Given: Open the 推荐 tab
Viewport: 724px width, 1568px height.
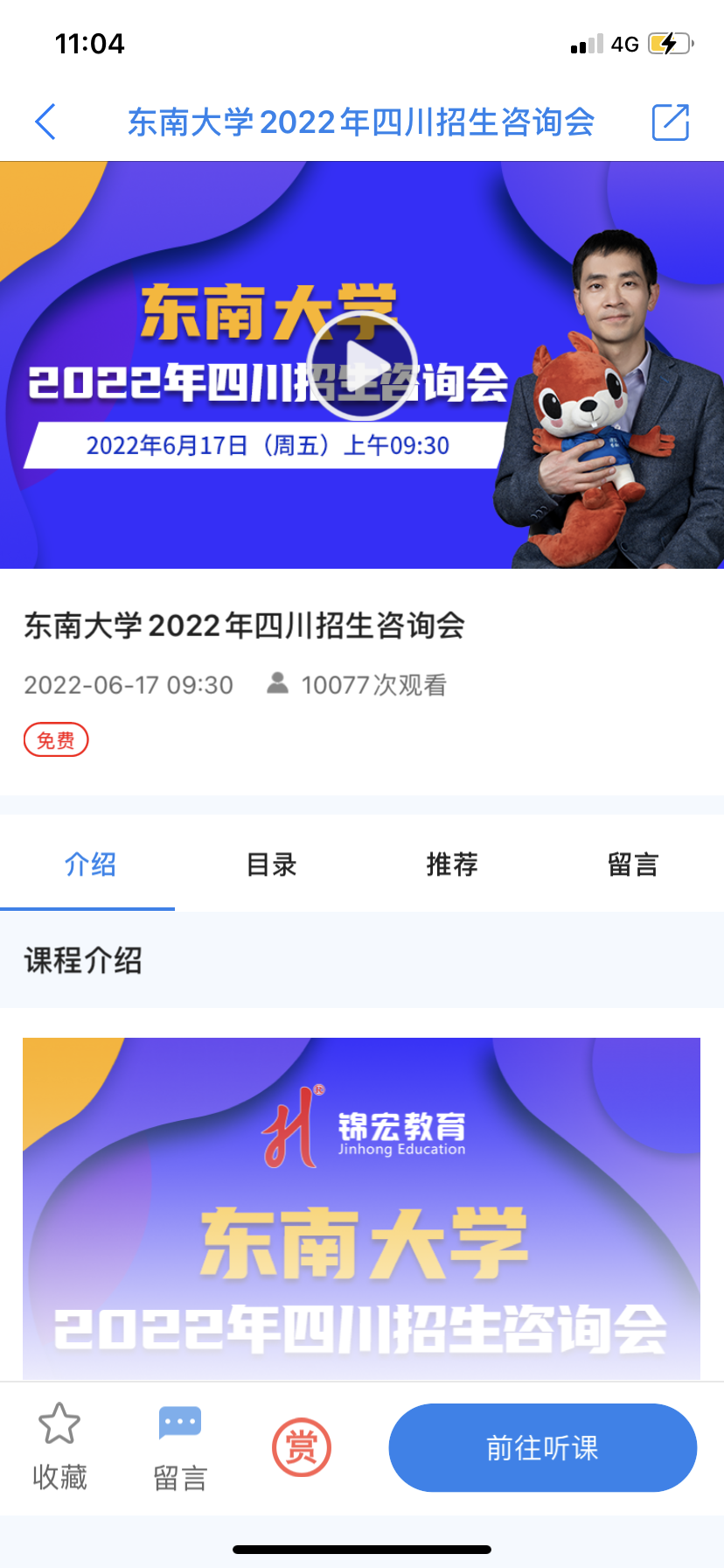Looking at the screenshot, I should point(452,864).
